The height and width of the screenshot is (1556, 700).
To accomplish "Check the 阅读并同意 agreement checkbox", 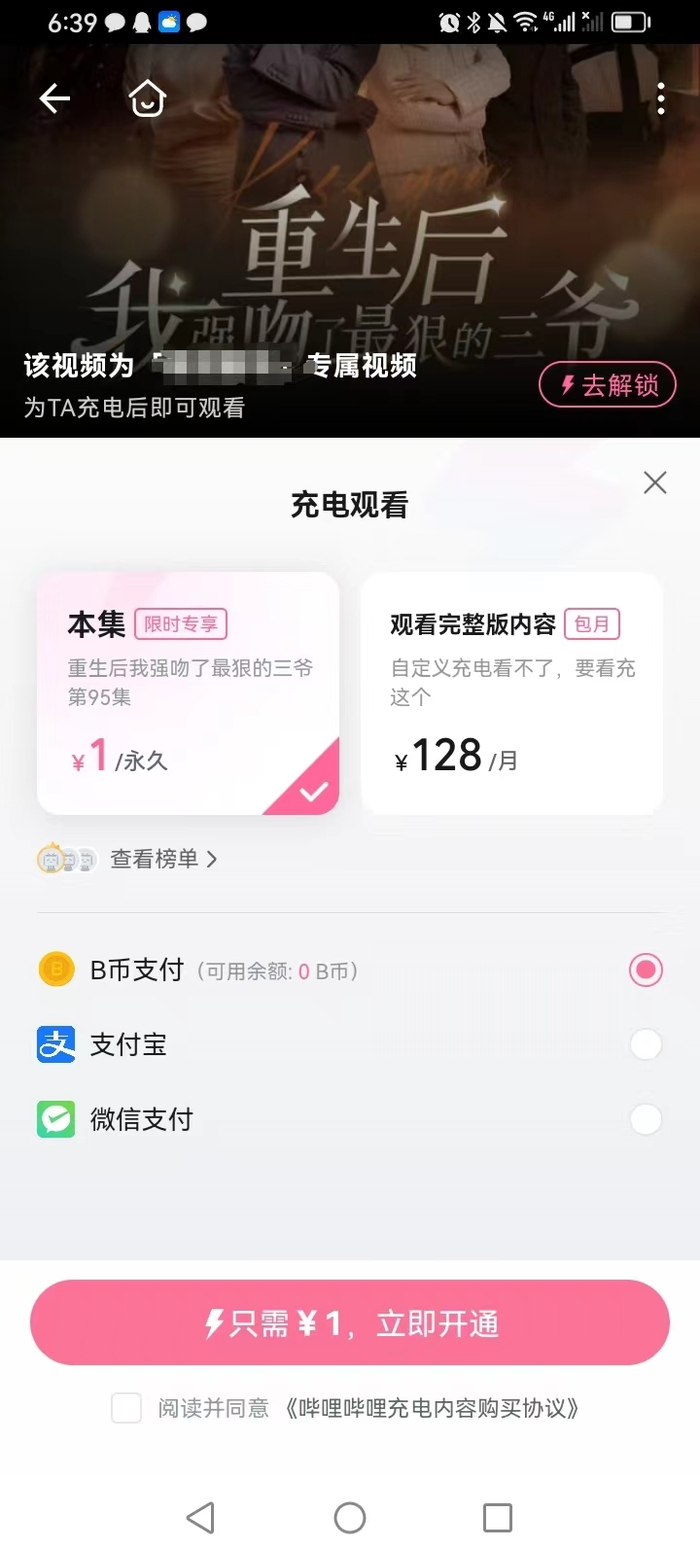I will coord(126,1409).
